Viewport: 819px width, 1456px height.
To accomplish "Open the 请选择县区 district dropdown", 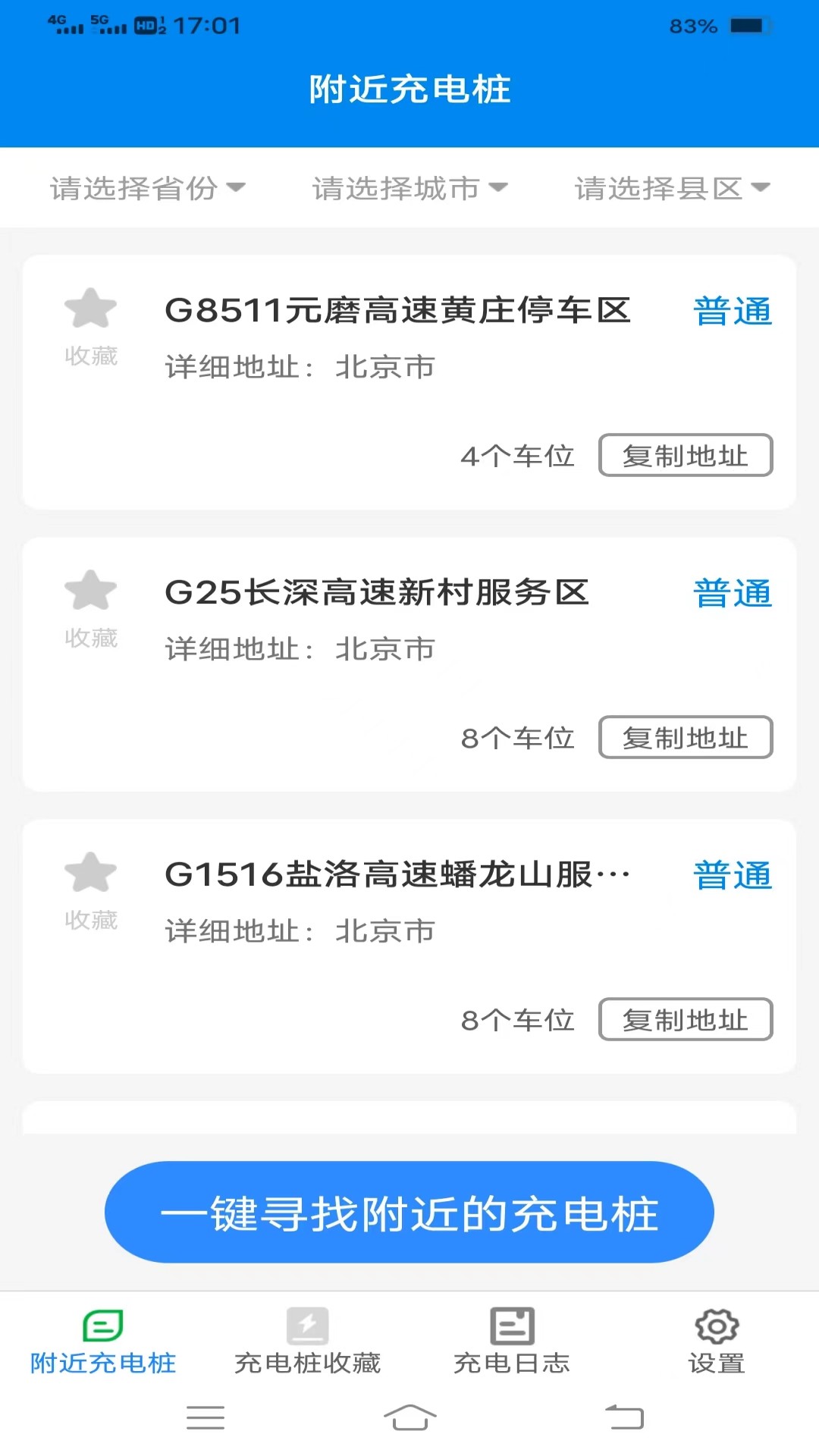I will pos(672,188).
